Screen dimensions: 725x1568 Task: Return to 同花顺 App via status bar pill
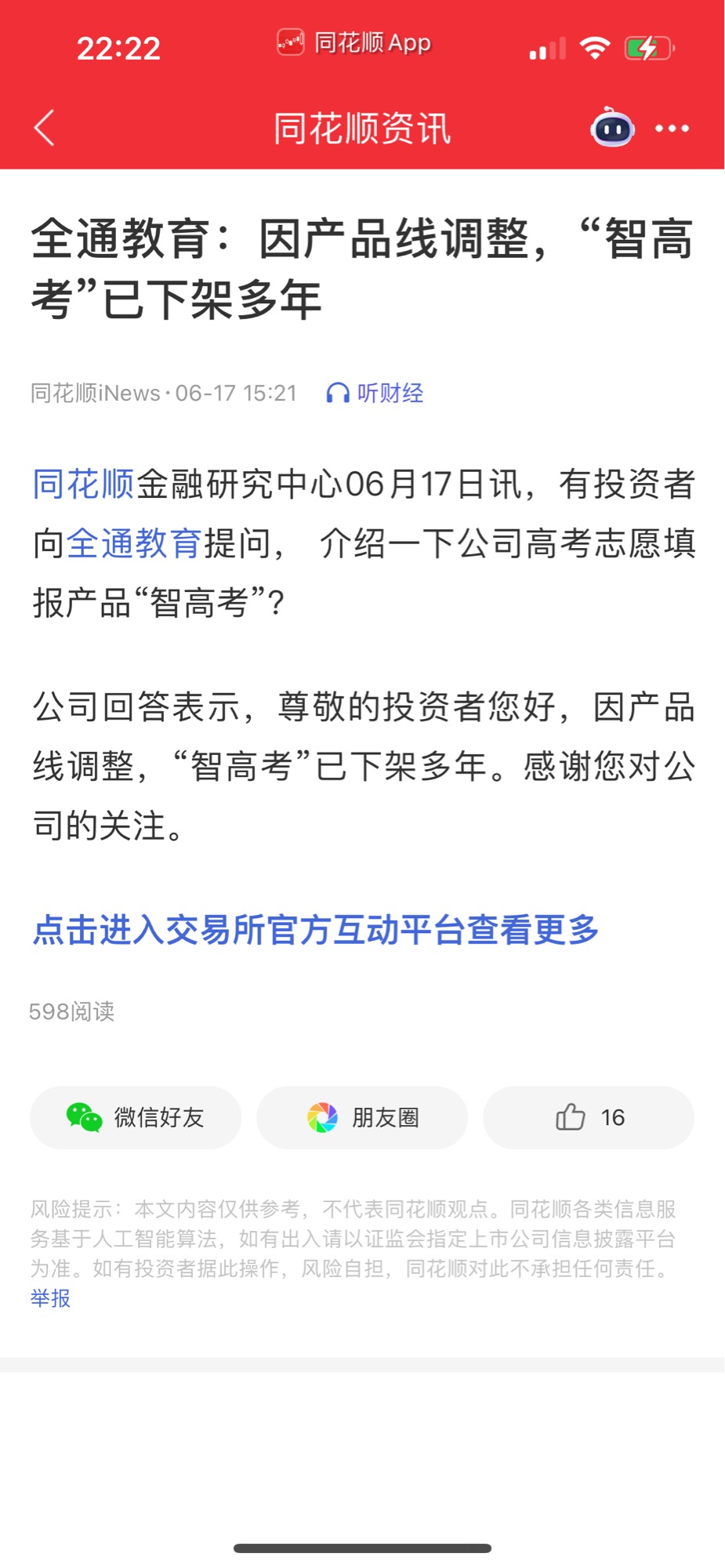coord(353,42)
